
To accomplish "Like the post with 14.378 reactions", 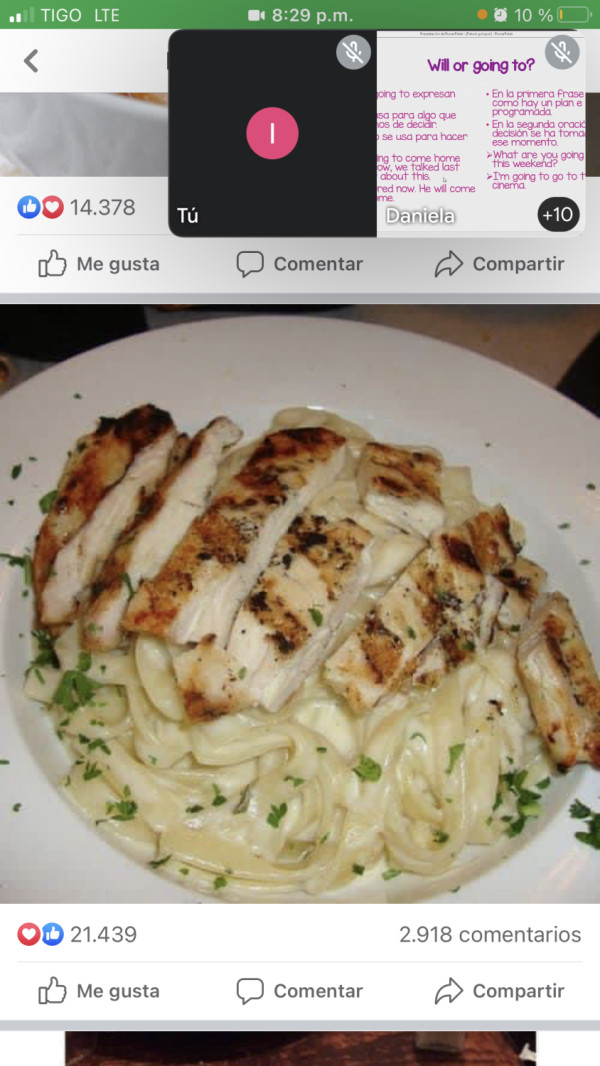I will pos(98,264).
